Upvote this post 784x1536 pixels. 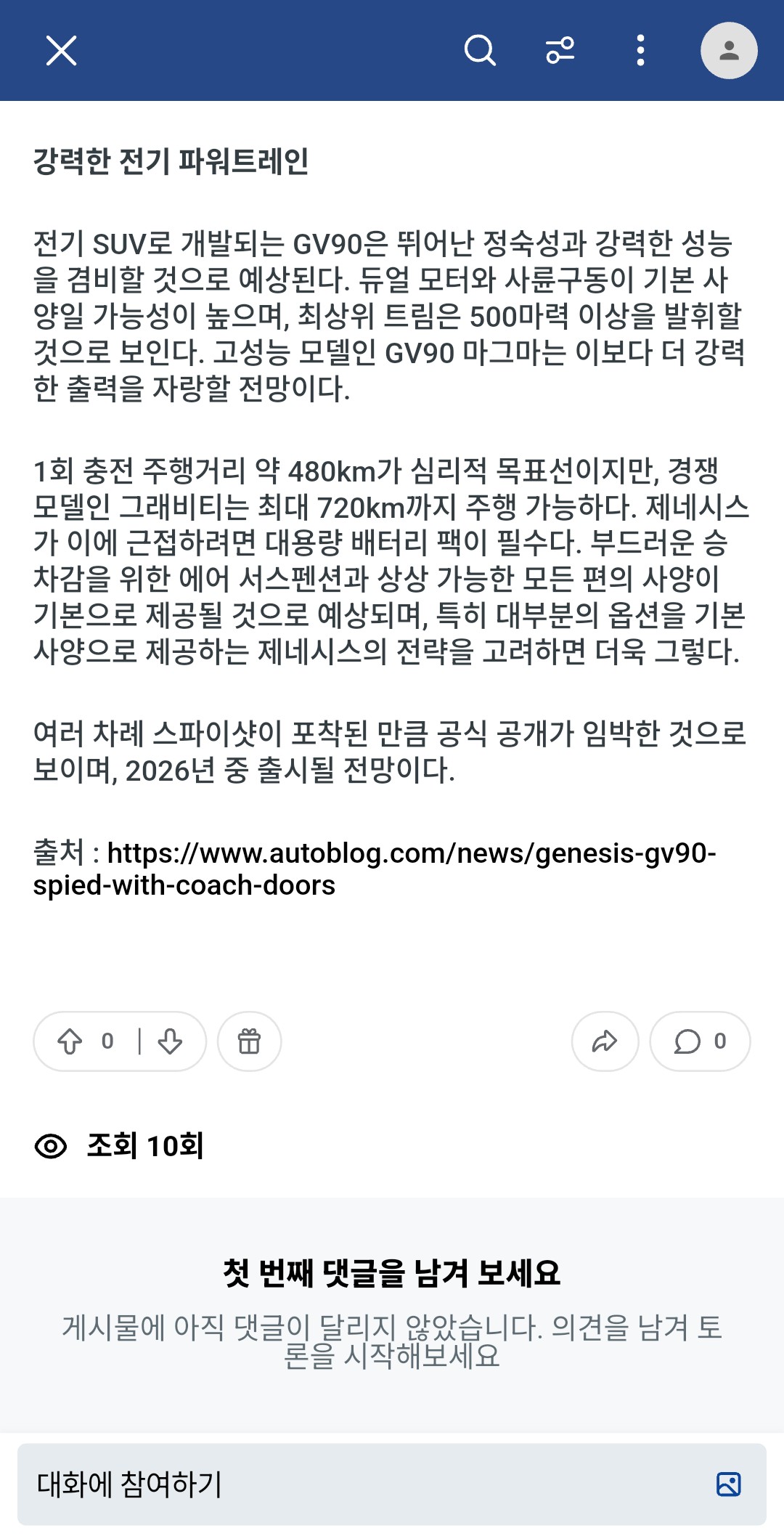pos(70,1041)
